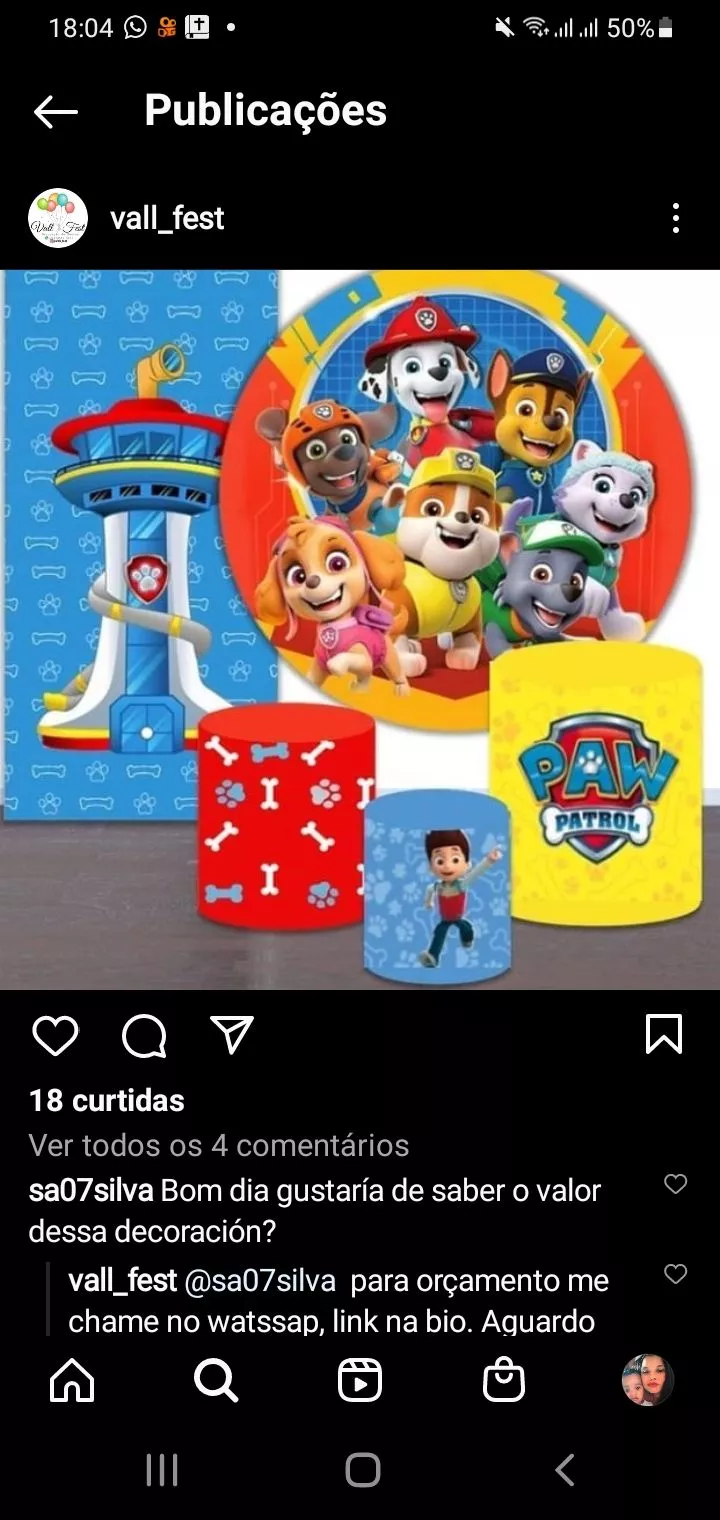The image size is (720, 1520).
Task: Like sa07silva's comment
Action: 676,1184
